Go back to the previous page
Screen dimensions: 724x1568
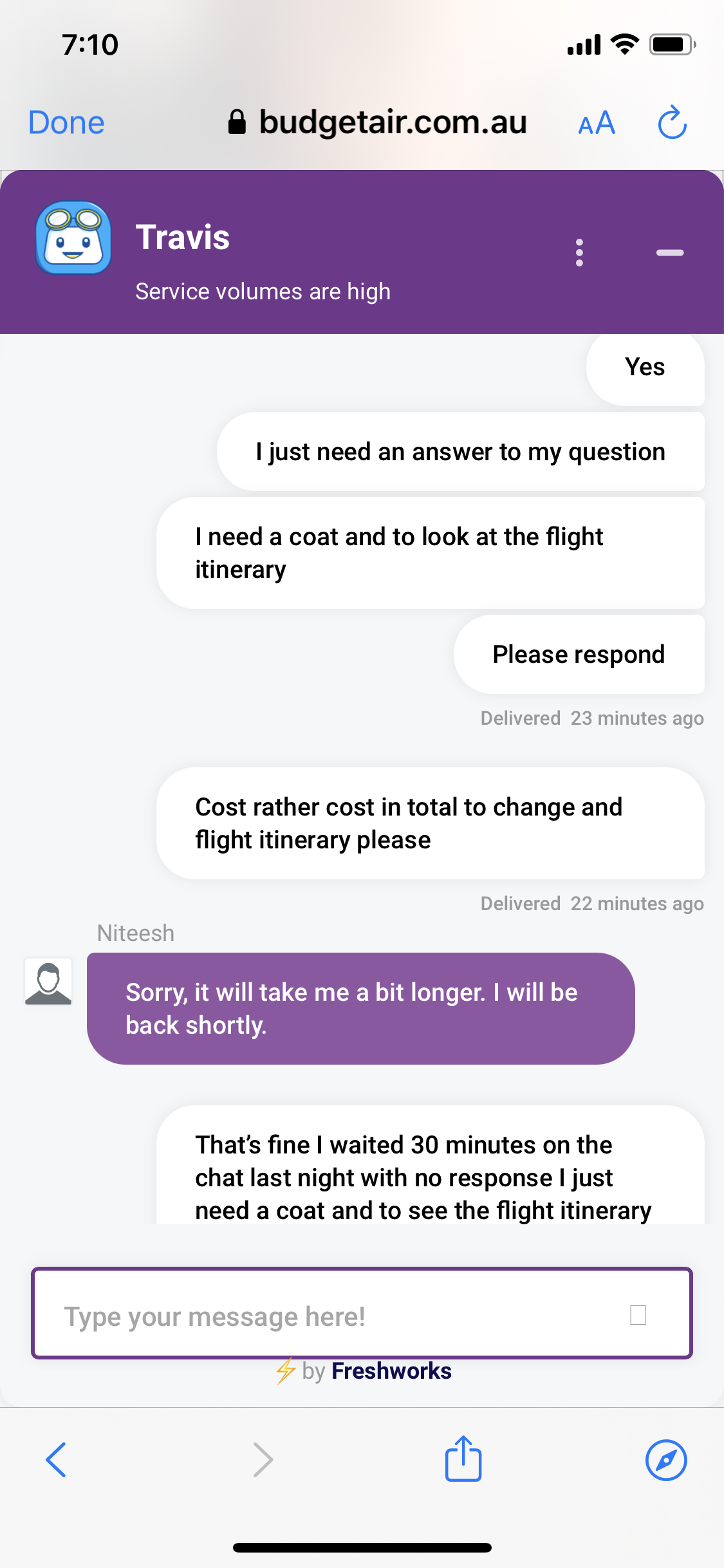point(57,1459)
